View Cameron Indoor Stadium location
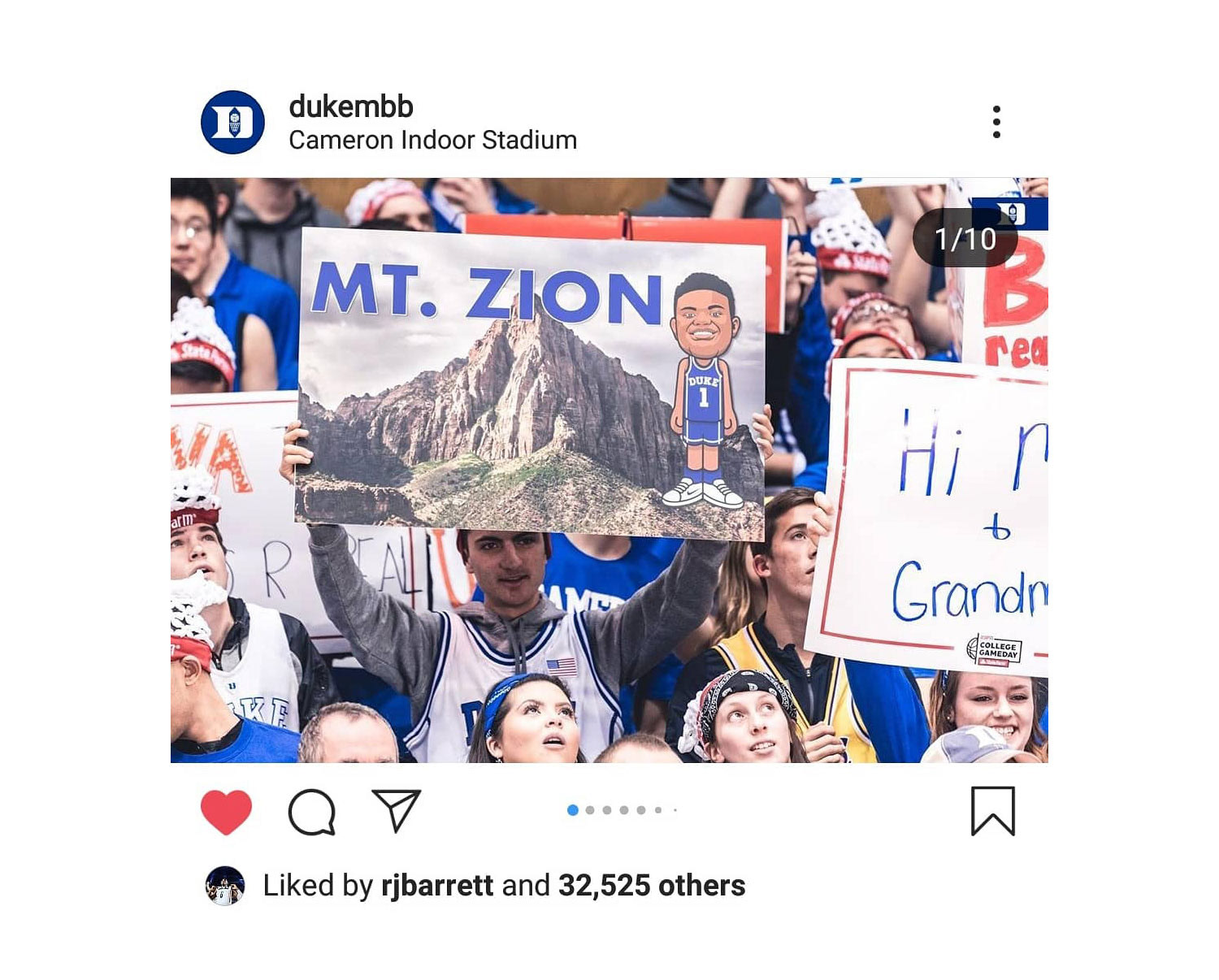 (x=432, y=141)
